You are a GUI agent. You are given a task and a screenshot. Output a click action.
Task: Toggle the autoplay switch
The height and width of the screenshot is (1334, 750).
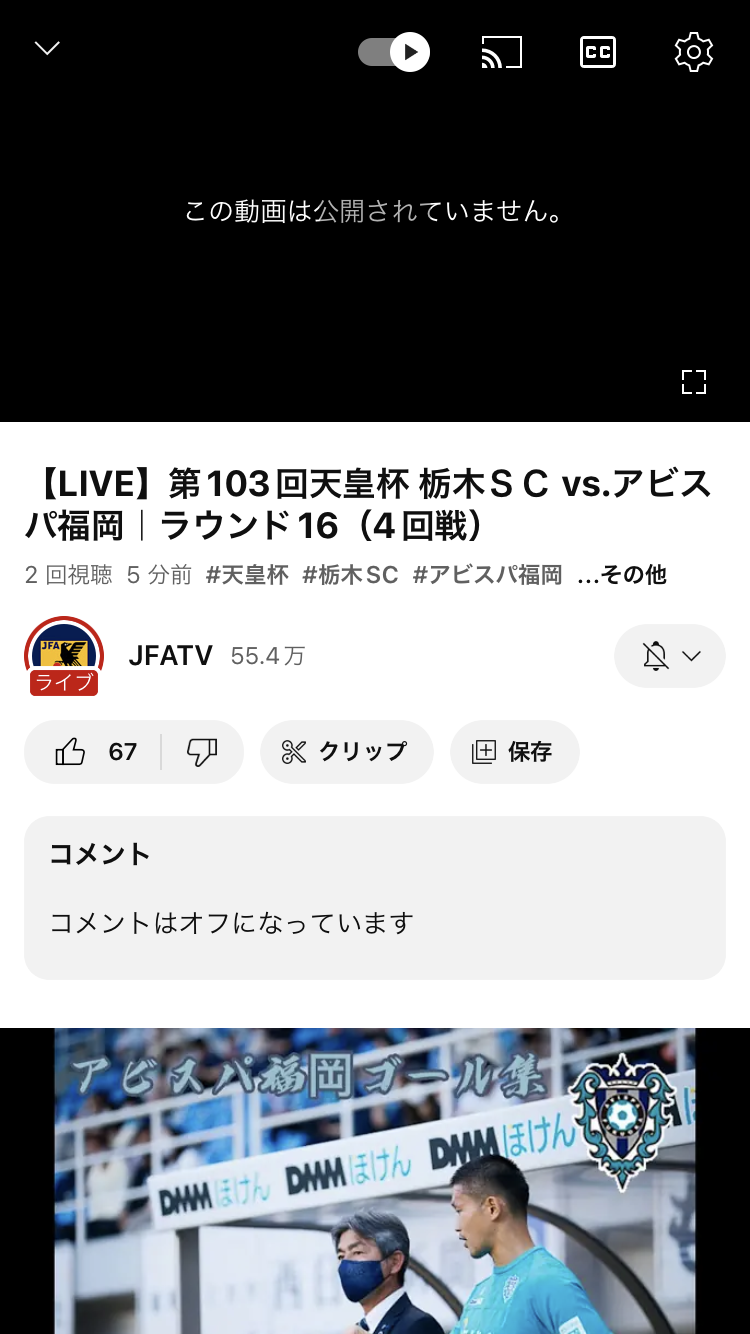click(394, 52)
